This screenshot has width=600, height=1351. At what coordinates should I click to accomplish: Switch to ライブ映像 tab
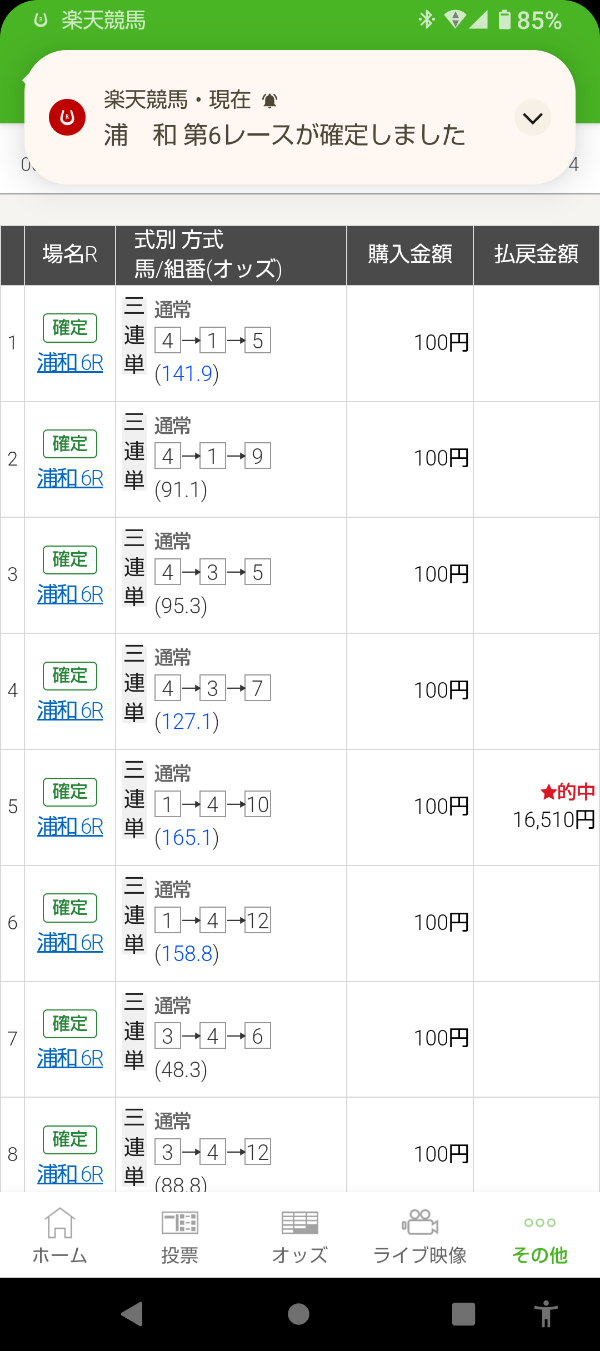(420, 1236)
